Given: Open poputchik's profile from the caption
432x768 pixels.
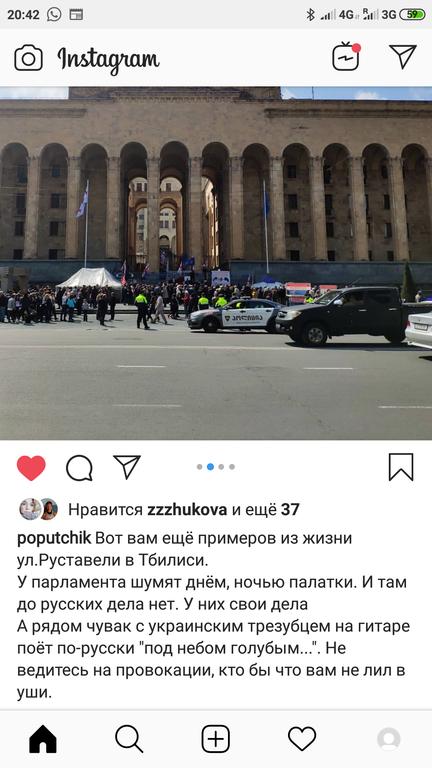Looking at the screenshot, I should pyautogui.click(x=54, y=538).
